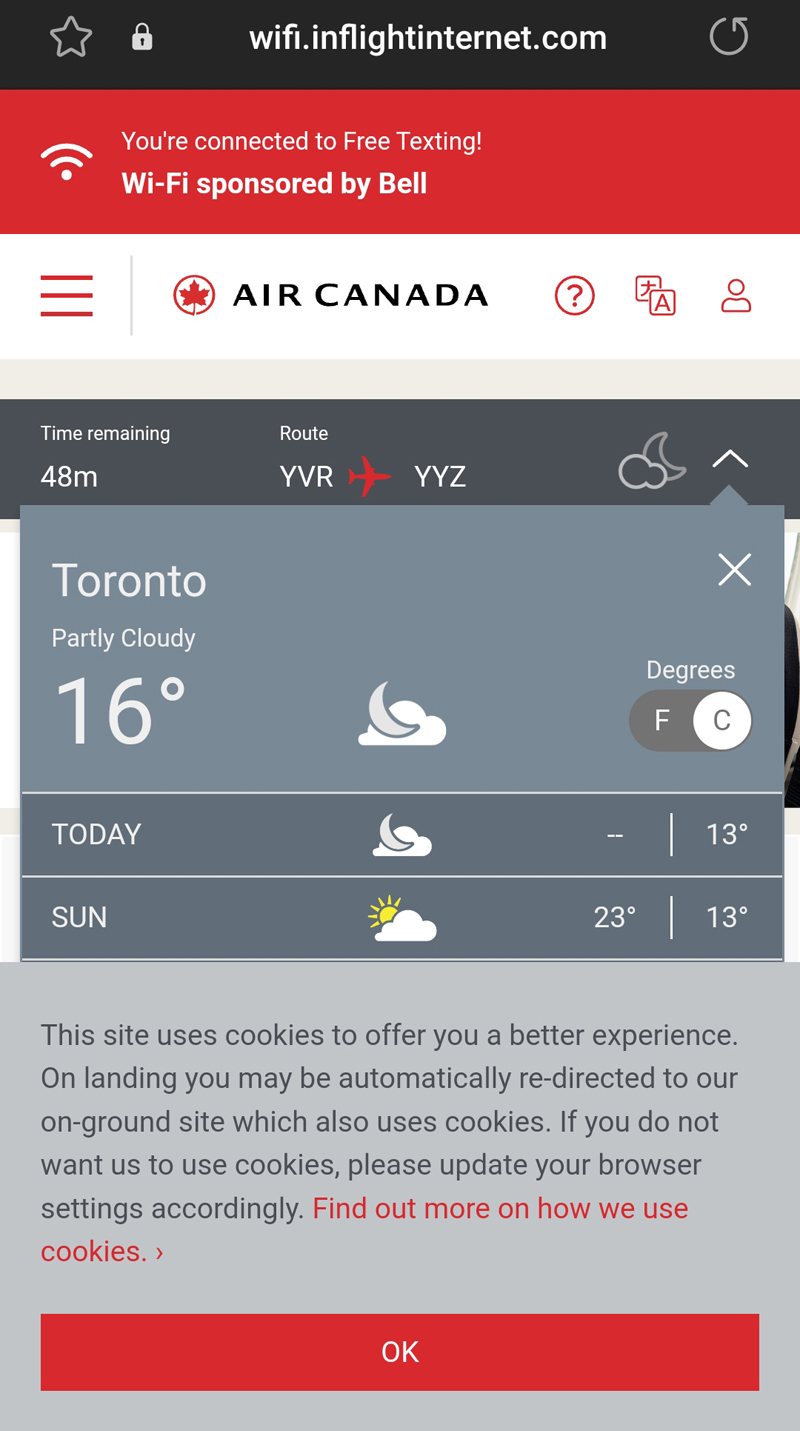Bookmark this page with the star
Viewport: 800px width, 1431px height.
71,38
